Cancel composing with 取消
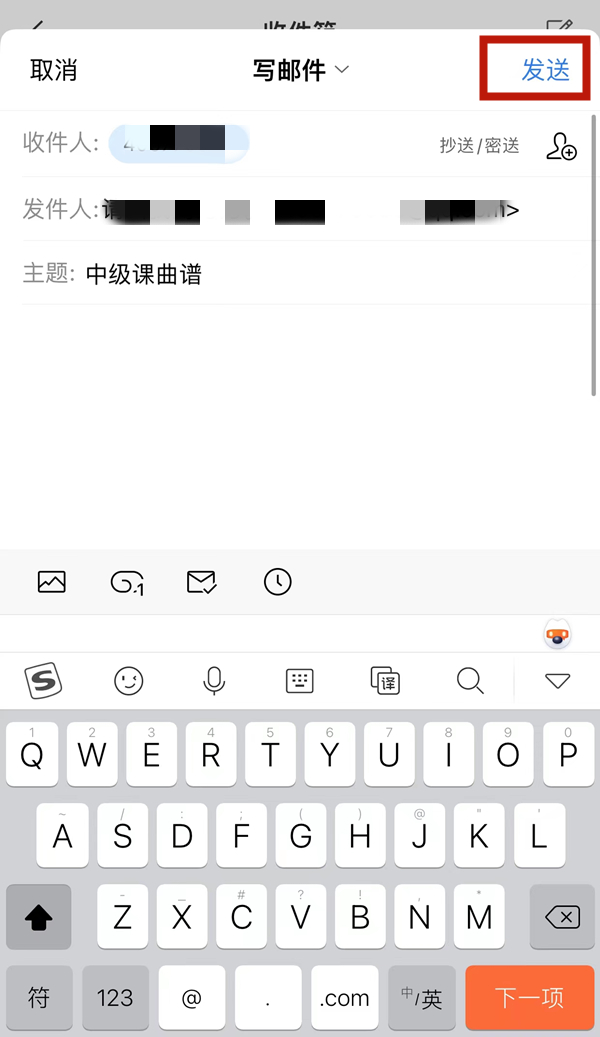The width and height of the screenshot is (600, 1037). point(53,70)
